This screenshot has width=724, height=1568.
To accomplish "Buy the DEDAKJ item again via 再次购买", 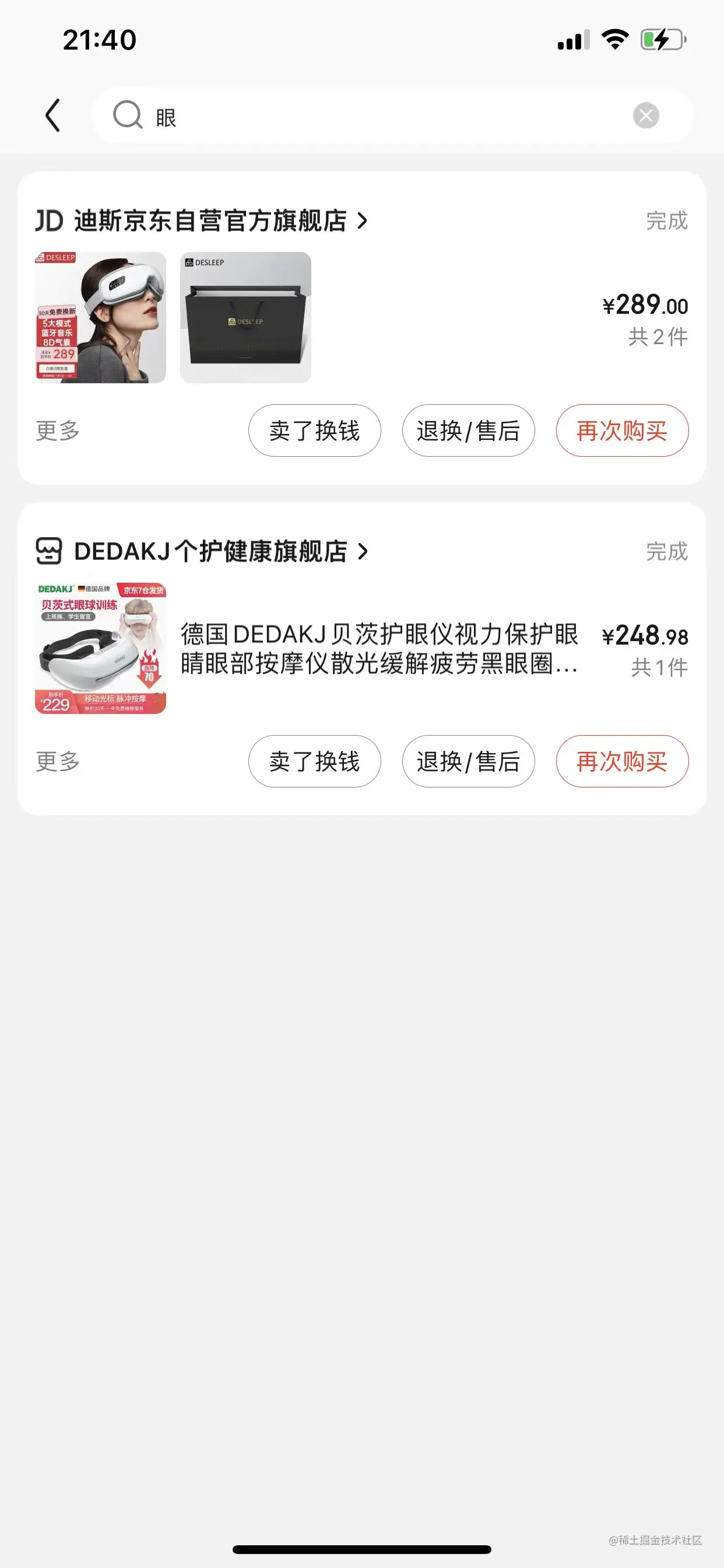I will [x=622, y=761].
